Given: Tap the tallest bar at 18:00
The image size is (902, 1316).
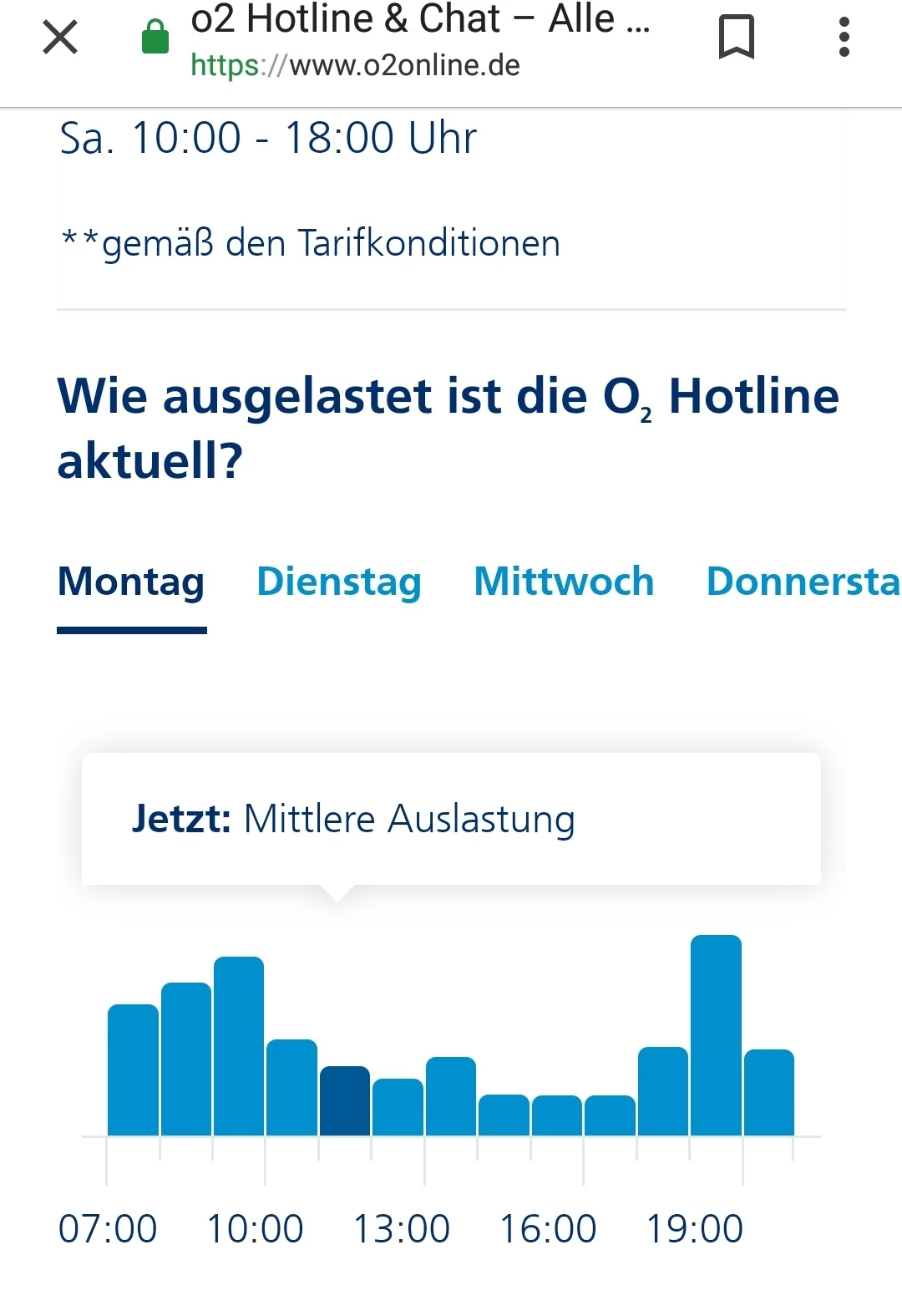Looking at the screenshot, I should [x=716, y=1036].
